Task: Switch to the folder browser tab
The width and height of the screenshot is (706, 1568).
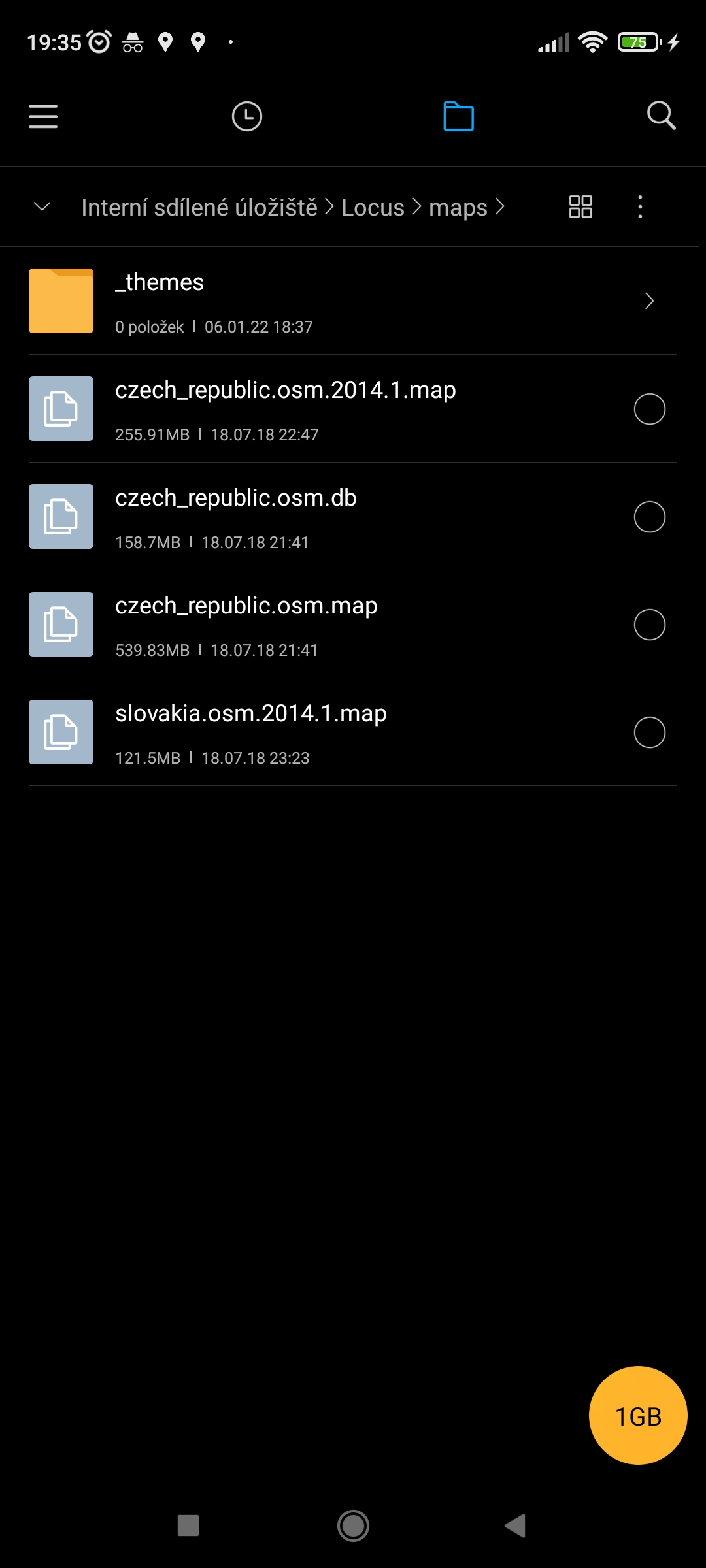Action: [x=458, y=117]
